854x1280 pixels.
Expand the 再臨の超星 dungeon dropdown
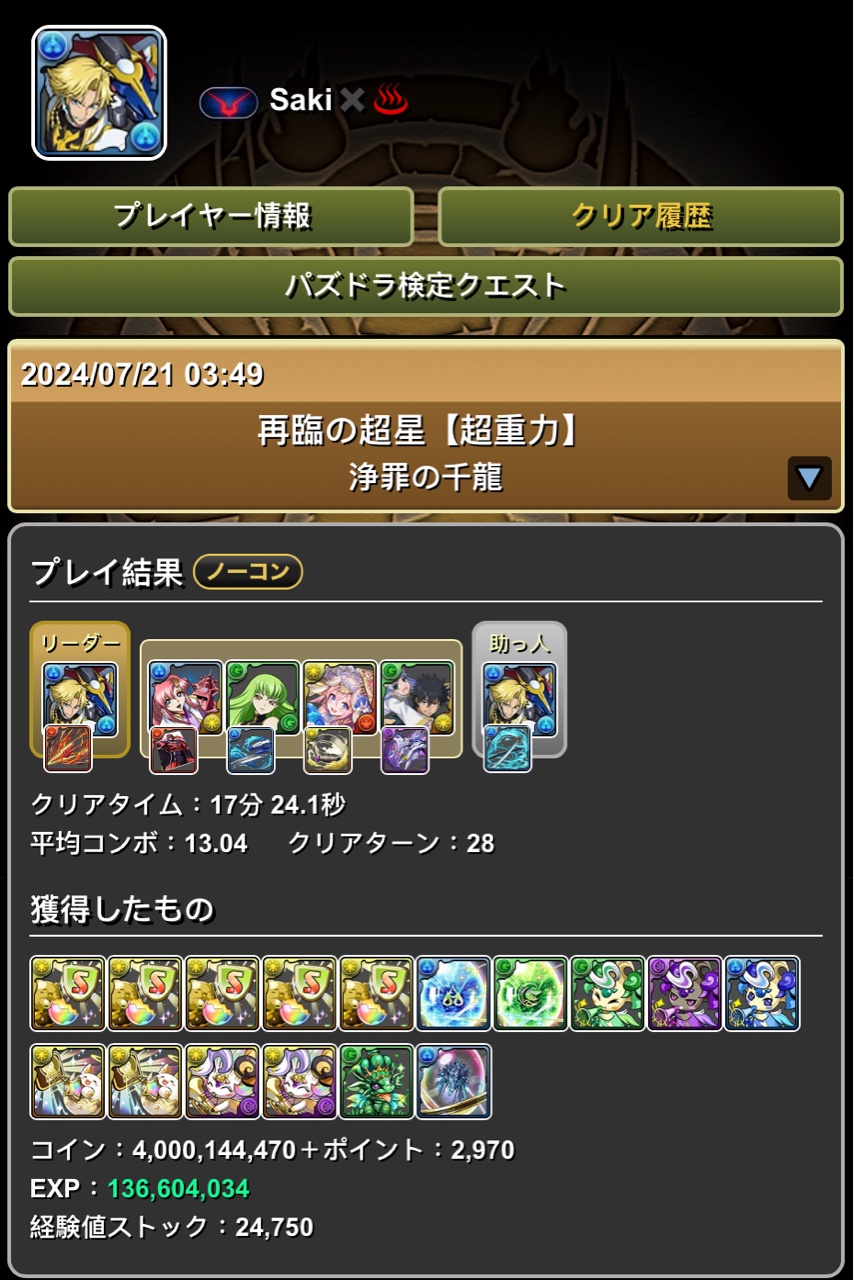[x=808, y=478]
